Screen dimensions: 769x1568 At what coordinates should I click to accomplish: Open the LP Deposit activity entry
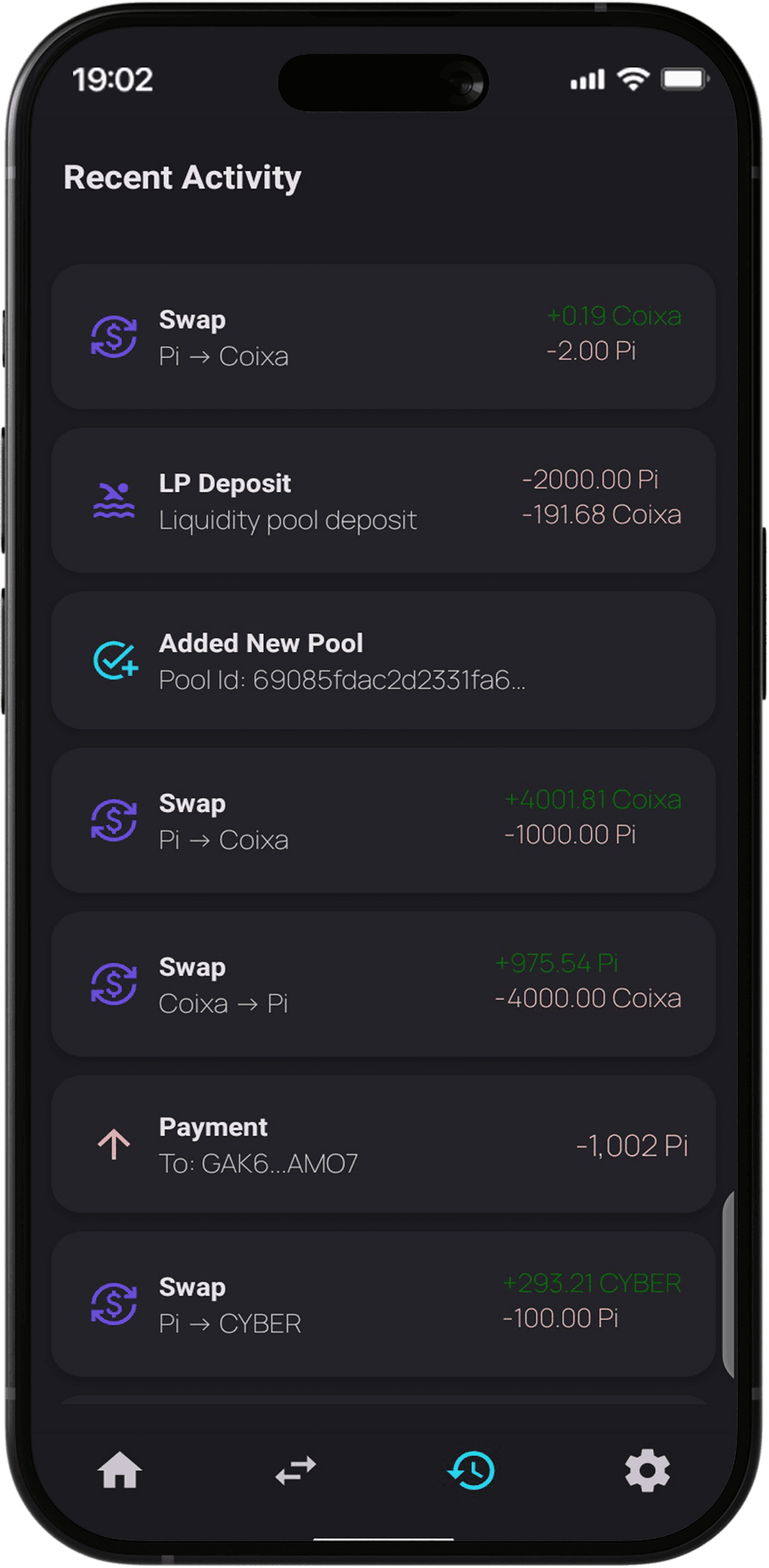(x=383, y=500)
